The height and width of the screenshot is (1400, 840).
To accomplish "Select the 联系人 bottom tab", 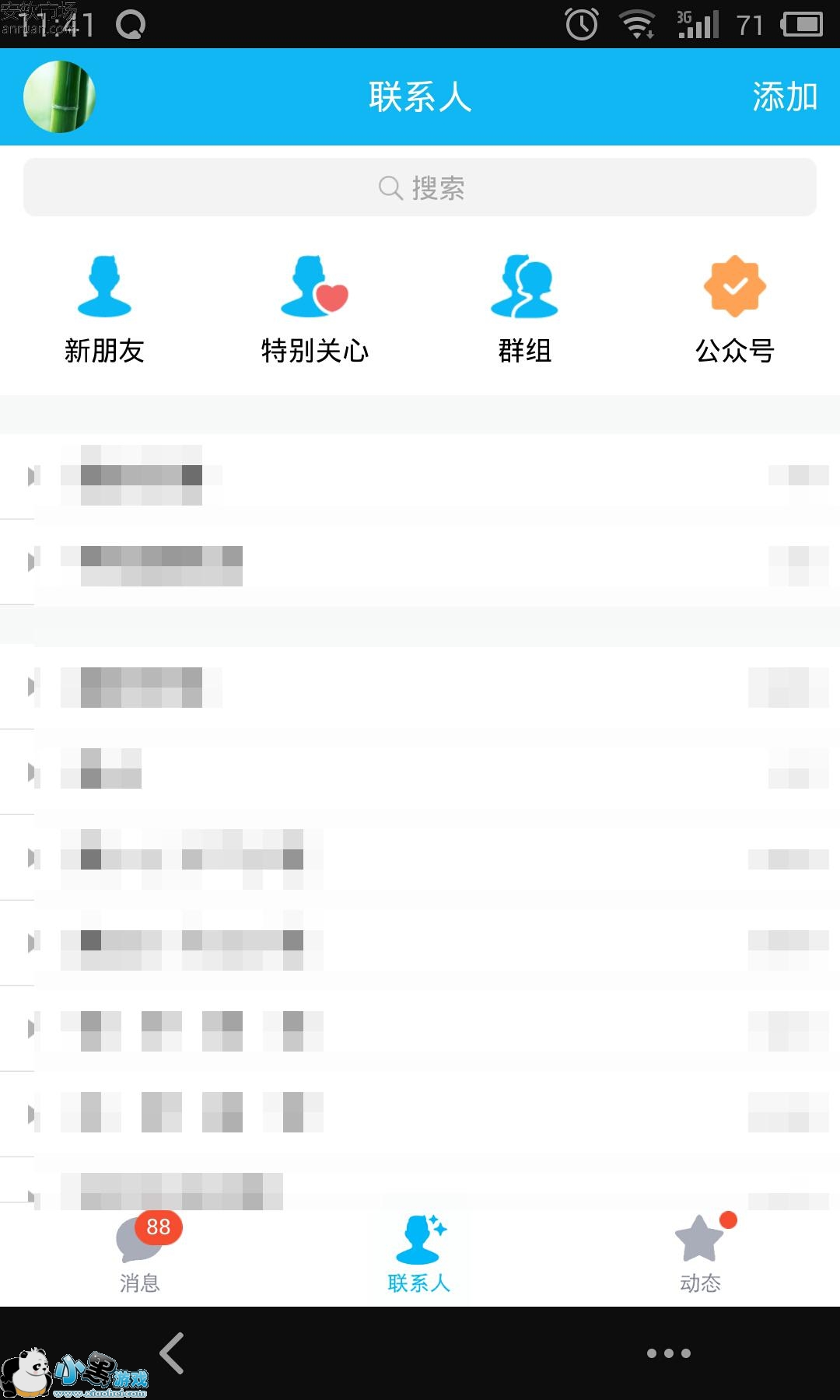I will point(419,1254).
